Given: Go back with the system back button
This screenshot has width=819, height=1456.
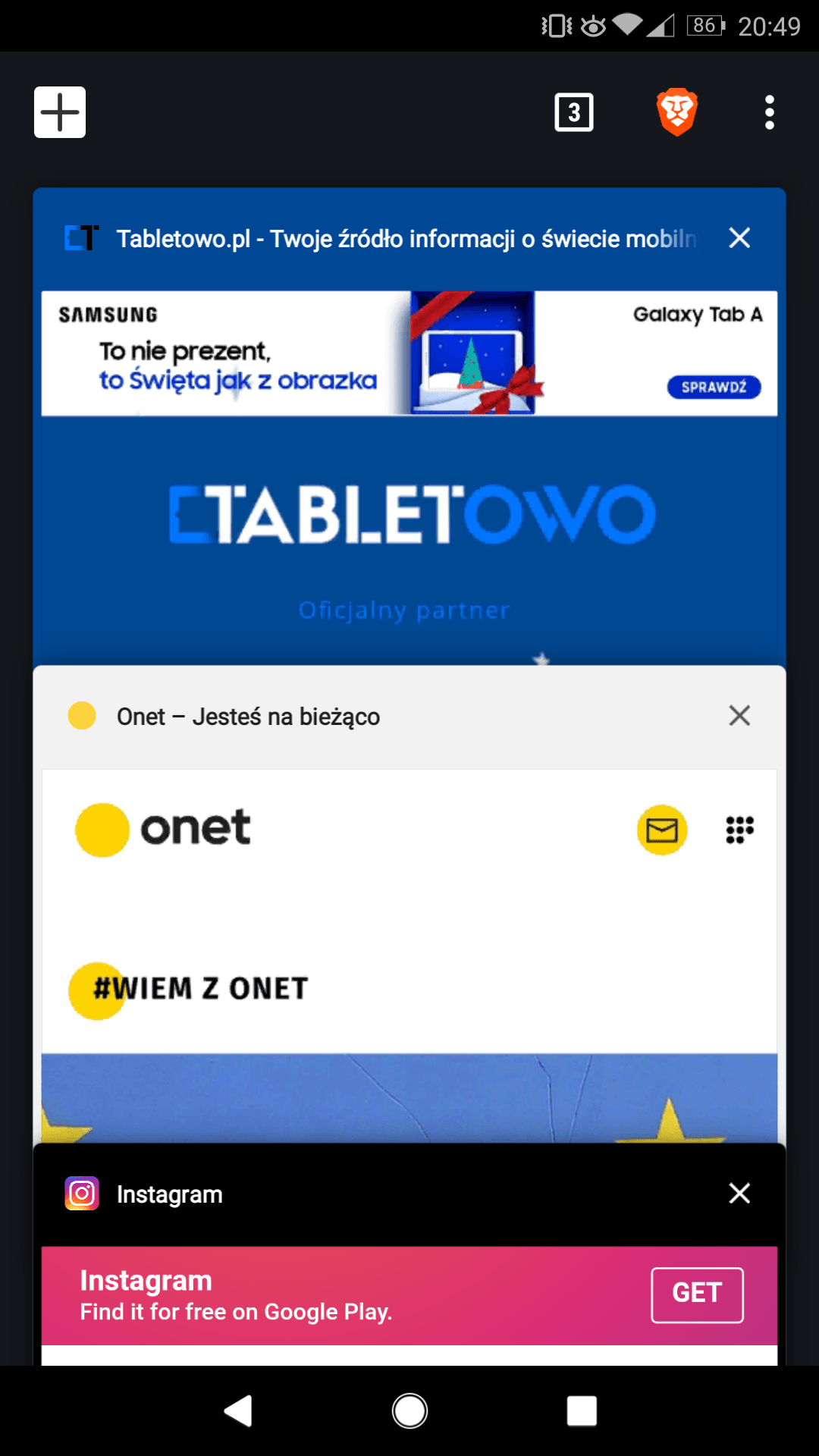Looking at the screenshot, I should pyautogui.click(x=238, y=1411).
